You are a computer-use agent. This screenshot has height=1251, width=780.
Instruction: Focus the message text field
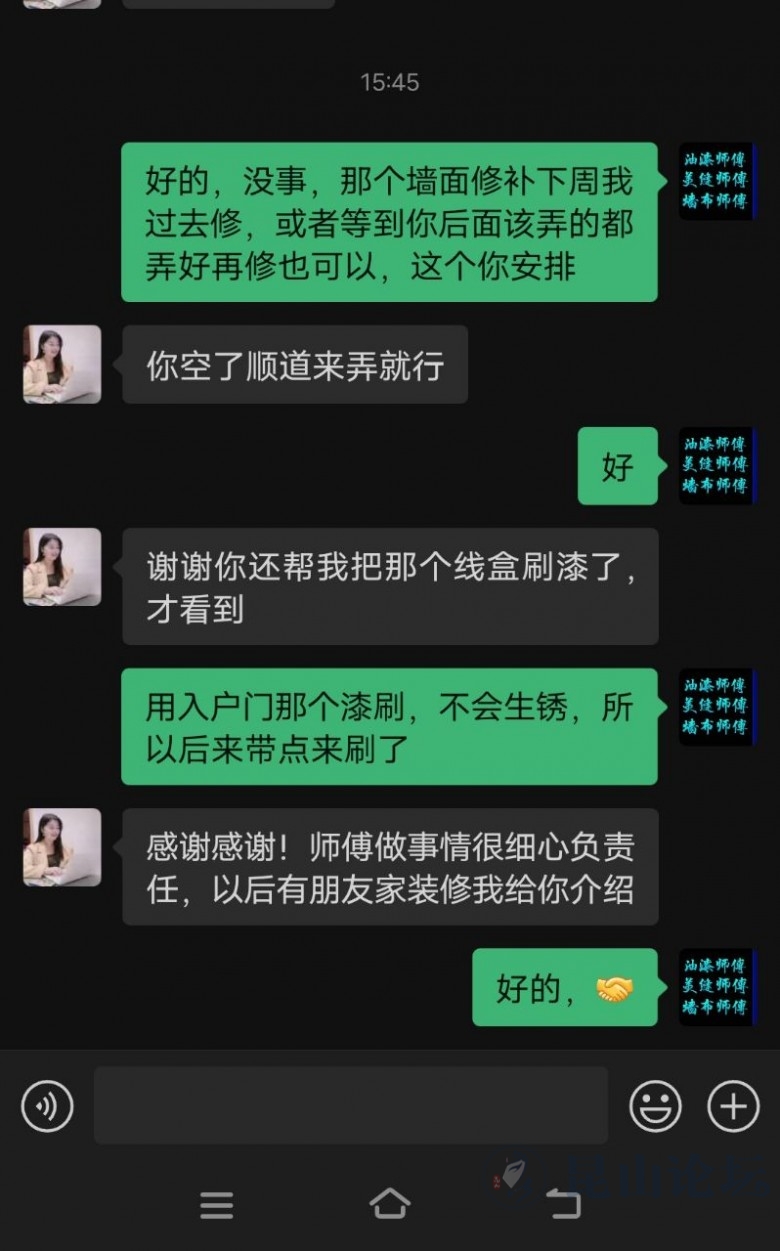350,1105
